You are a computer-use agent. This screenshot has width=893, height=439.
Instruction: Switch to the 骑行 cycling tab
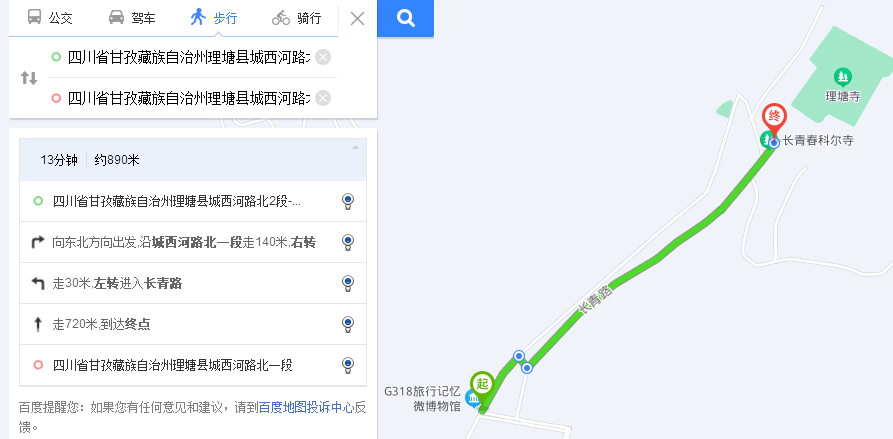[x=295, y=18]
